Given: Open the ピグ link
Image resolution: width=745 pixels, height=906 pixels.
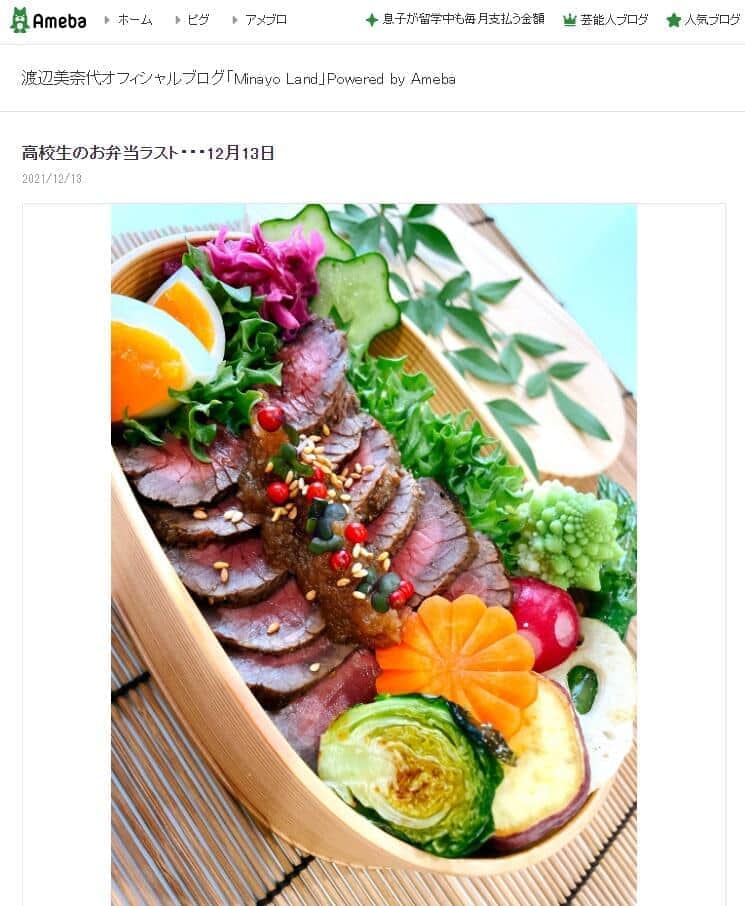Looking at the screenshot, I should (198, 20).
